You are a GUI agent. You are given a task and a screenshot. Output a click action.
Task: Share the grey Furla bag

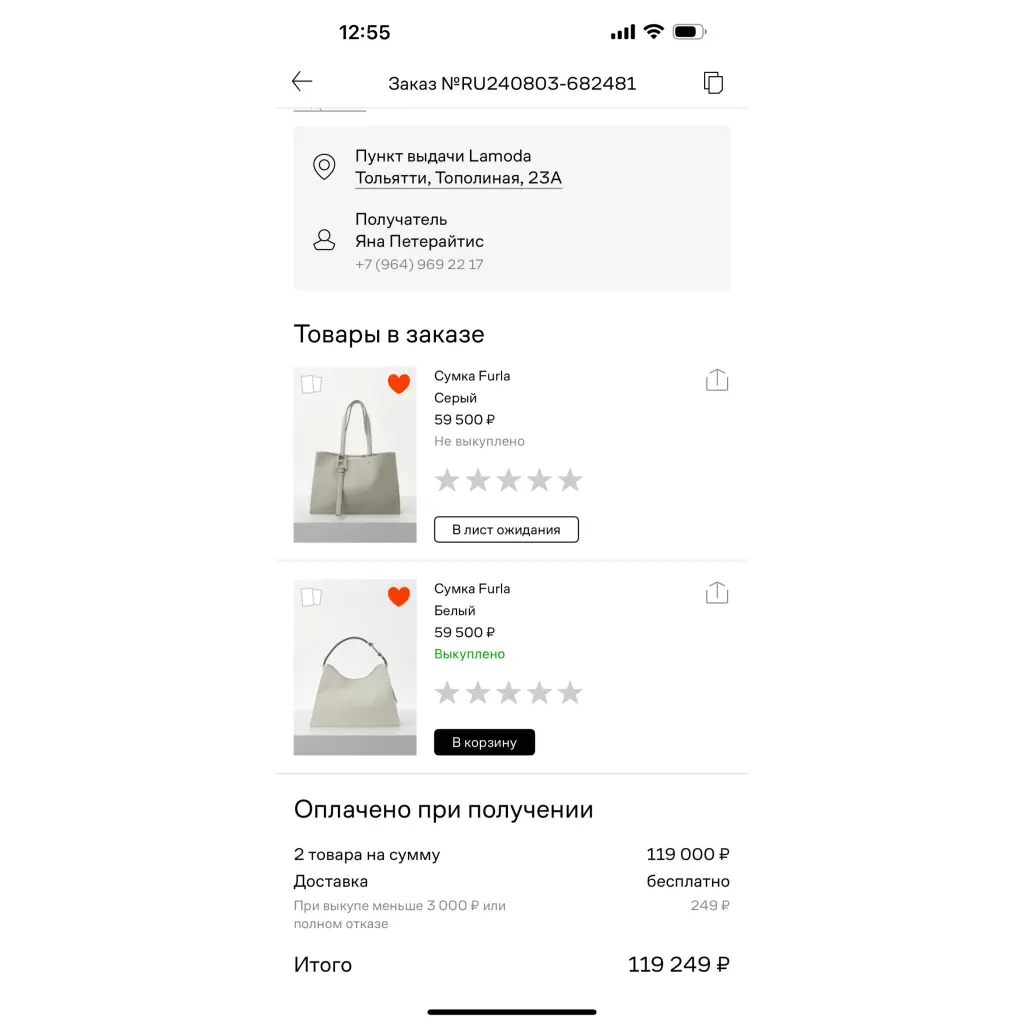coord(717,380)
